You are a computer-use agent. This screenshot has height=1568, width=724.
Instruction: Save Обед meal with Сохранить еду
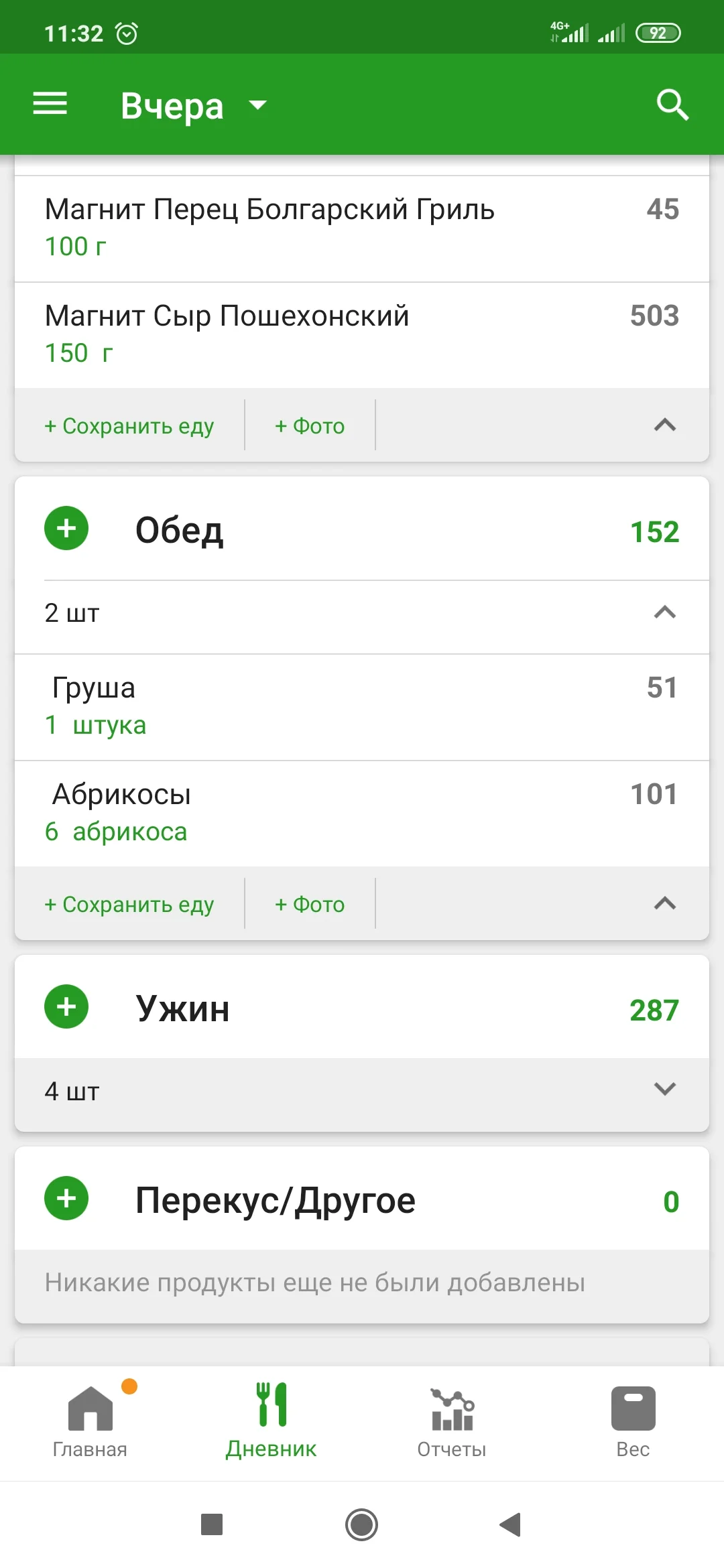tap(129, 903)
